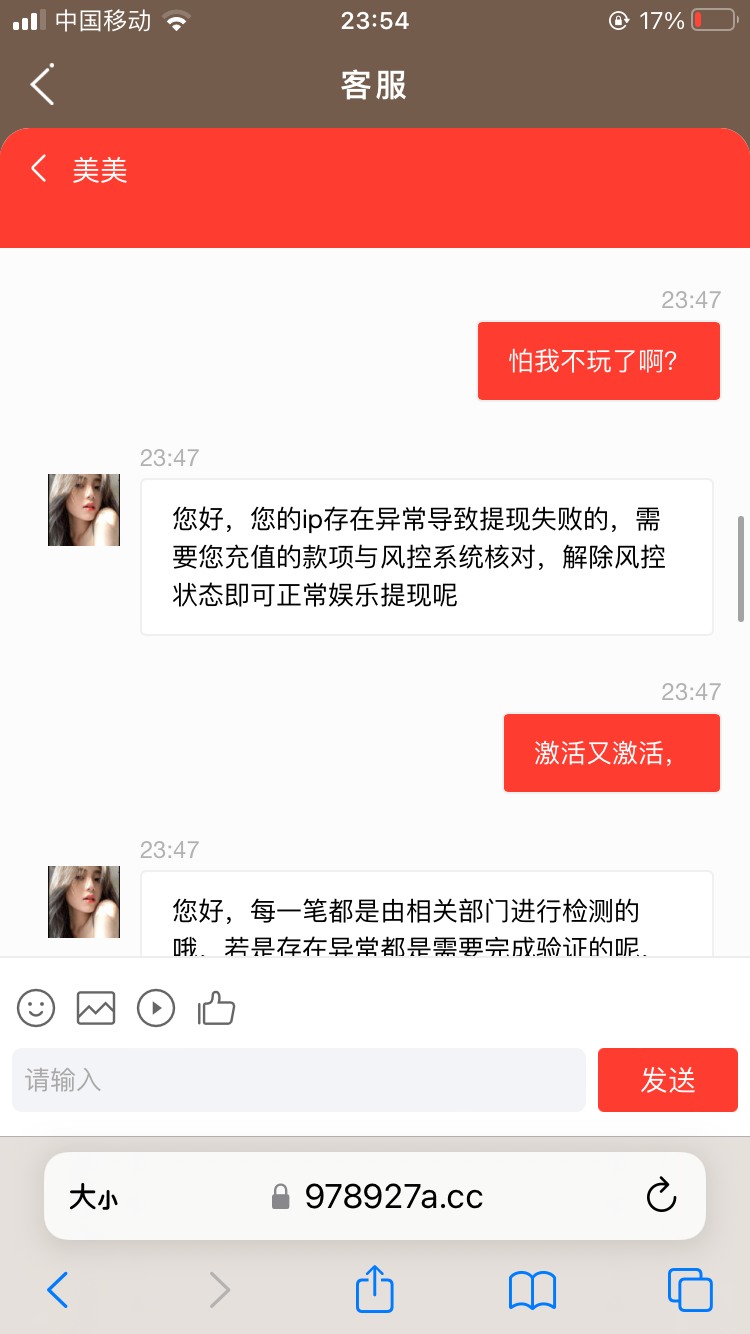Tap the back chevron beside 美美
This screenshot has width=750, height=1334.
[x=38, y=168]
